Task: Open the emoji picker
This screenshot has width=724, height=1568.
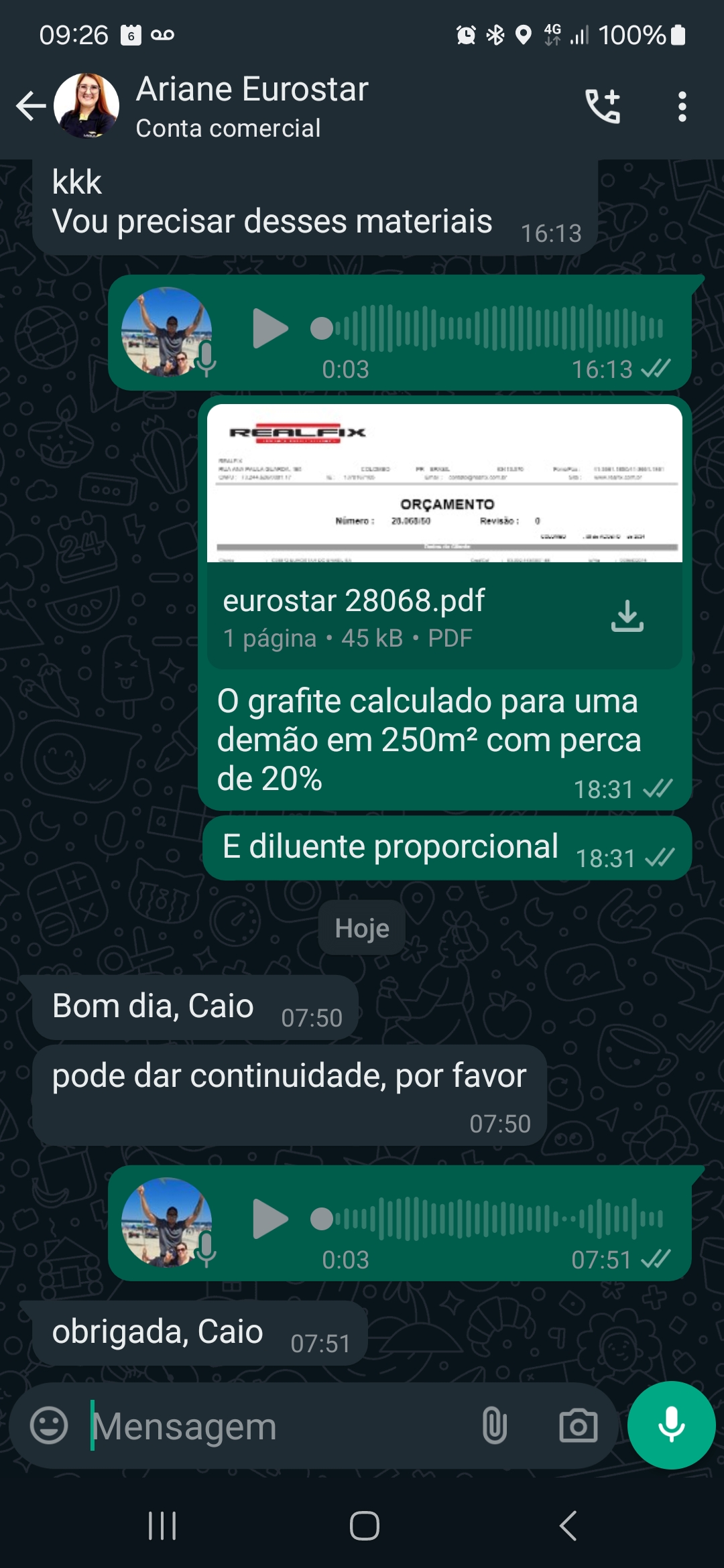Action: point(49,1425)
